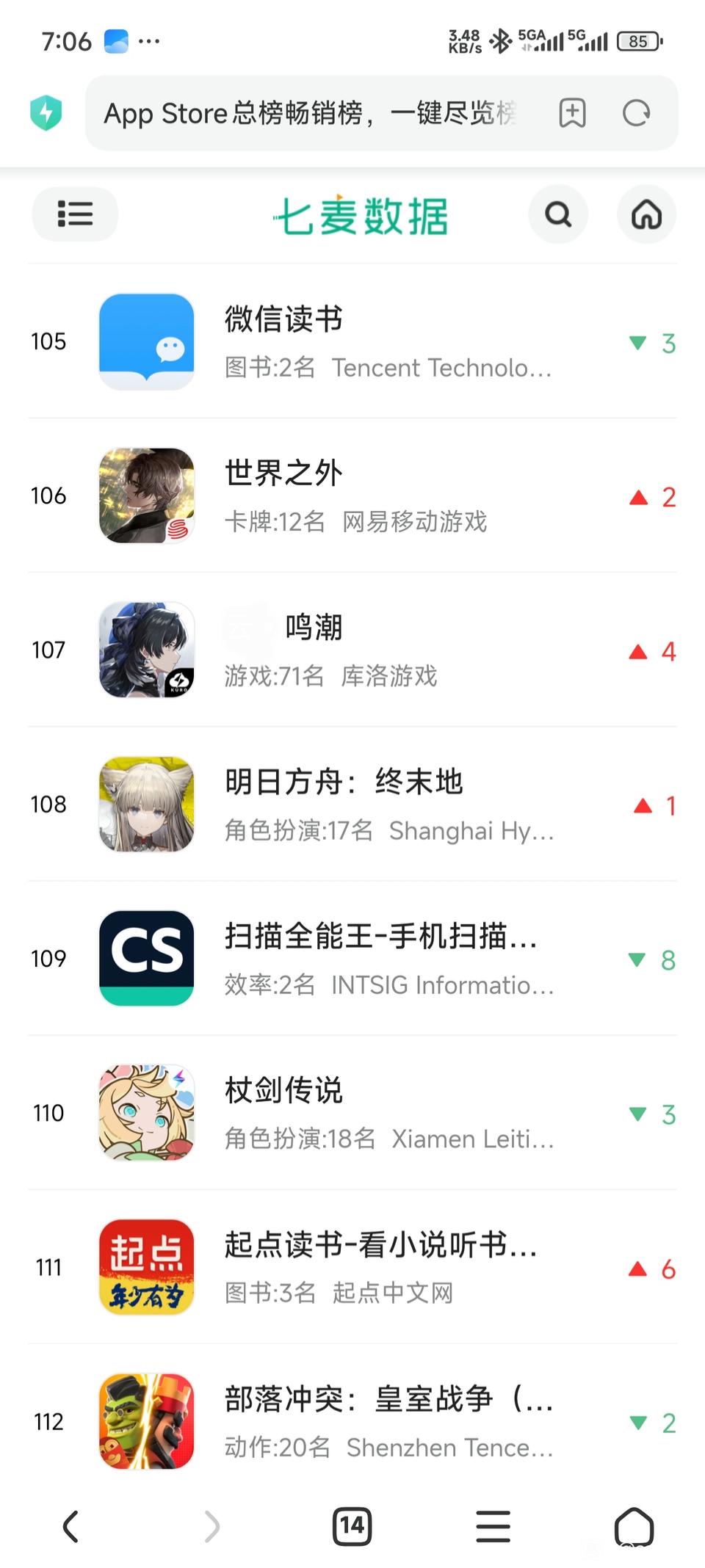View the 14 open browser tabs
This screenshot has width=705, height=1568.
[352, 1527]
